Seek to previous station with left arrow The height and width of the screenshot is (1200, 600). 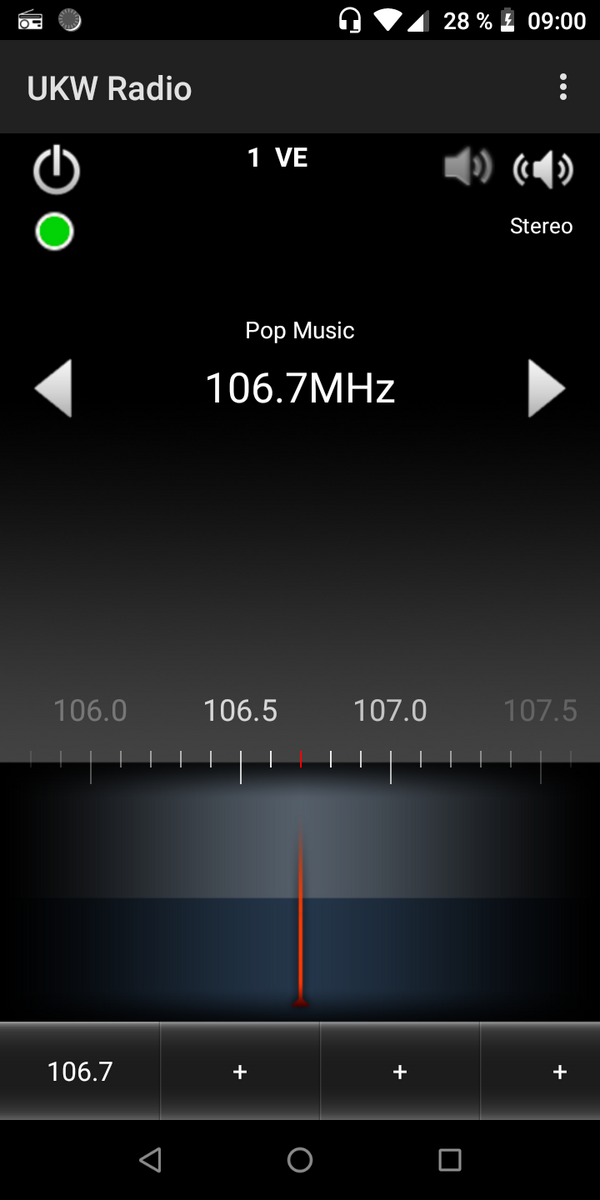click(x=53, y=388)
